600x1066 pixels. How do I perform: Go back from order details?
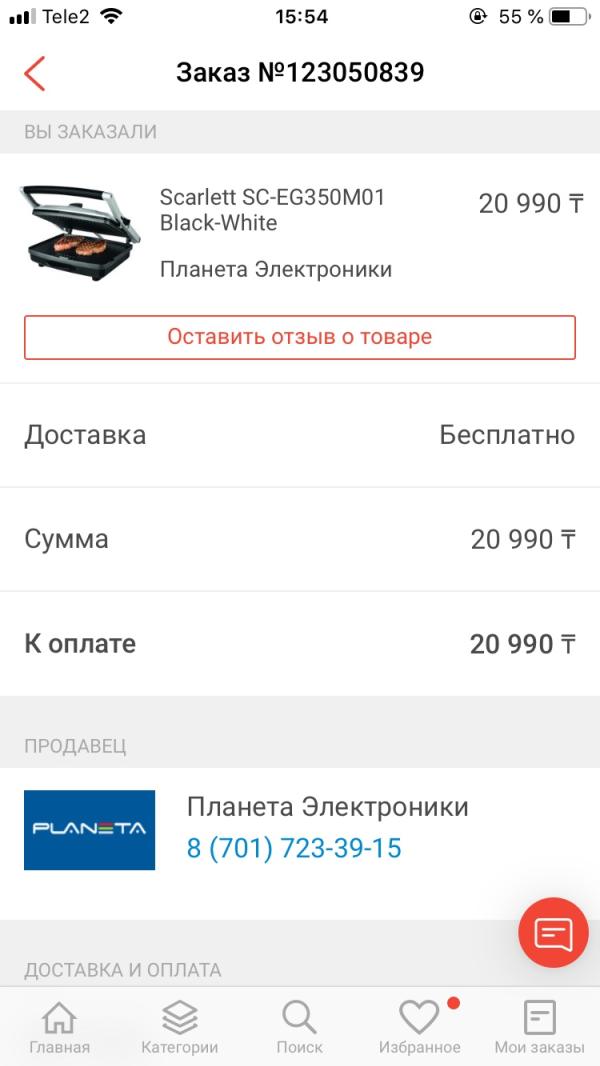point(35,73)
